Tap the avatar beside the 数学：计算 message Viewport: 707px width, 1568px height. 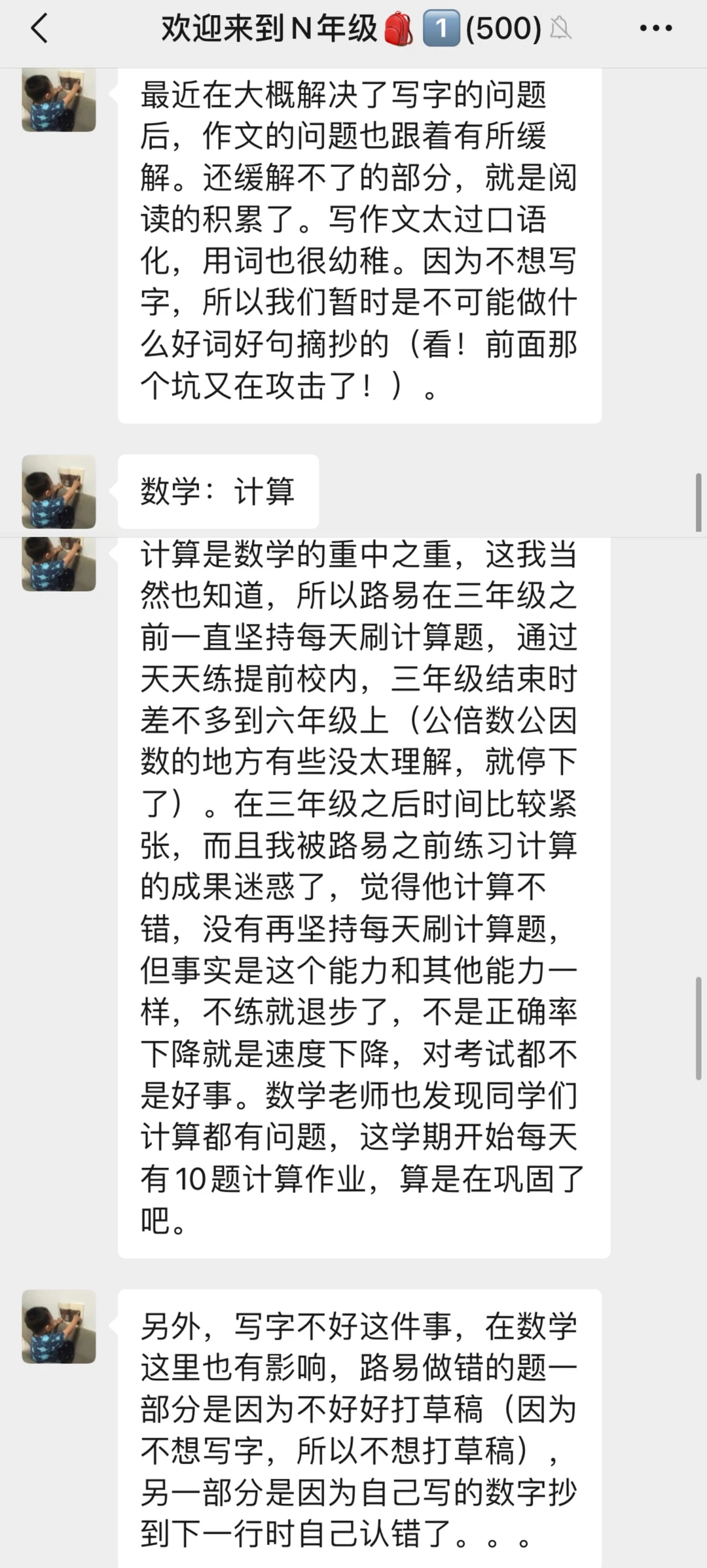[59, 491]
